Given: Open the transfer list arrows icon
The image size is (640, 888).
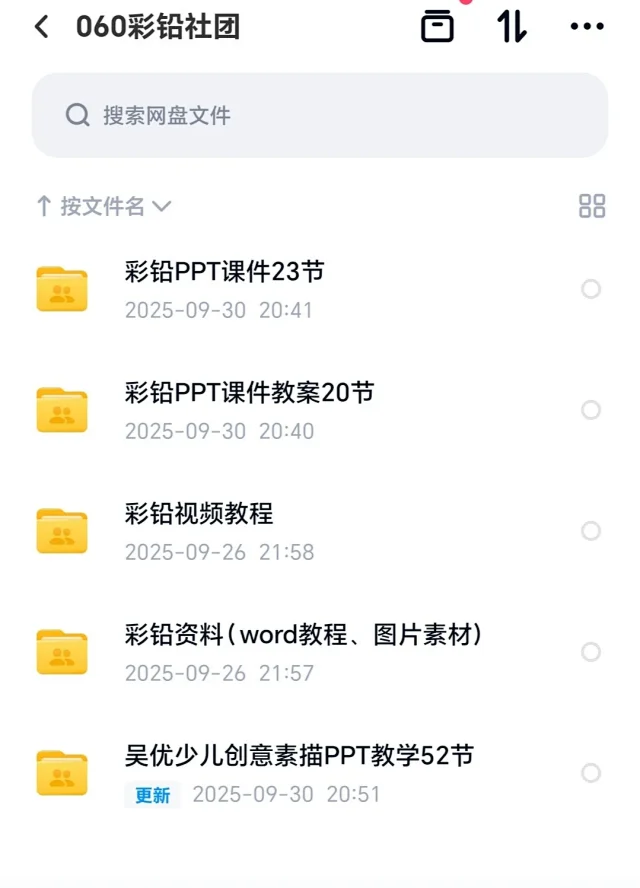Looking at the screenshot, I should click(512, 27).
